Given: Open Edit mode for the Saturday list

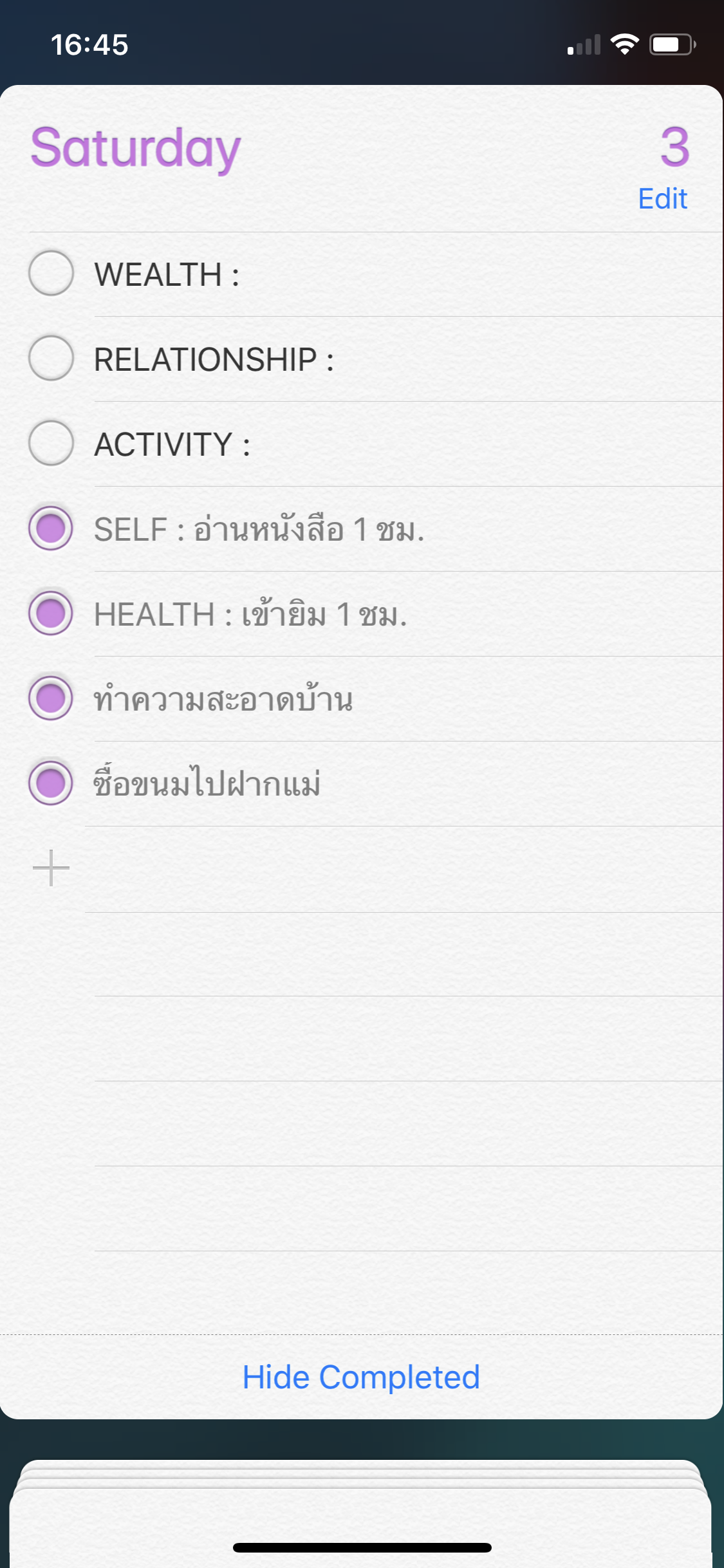Looking at the screenshot, I should click(x=662, y=199).
